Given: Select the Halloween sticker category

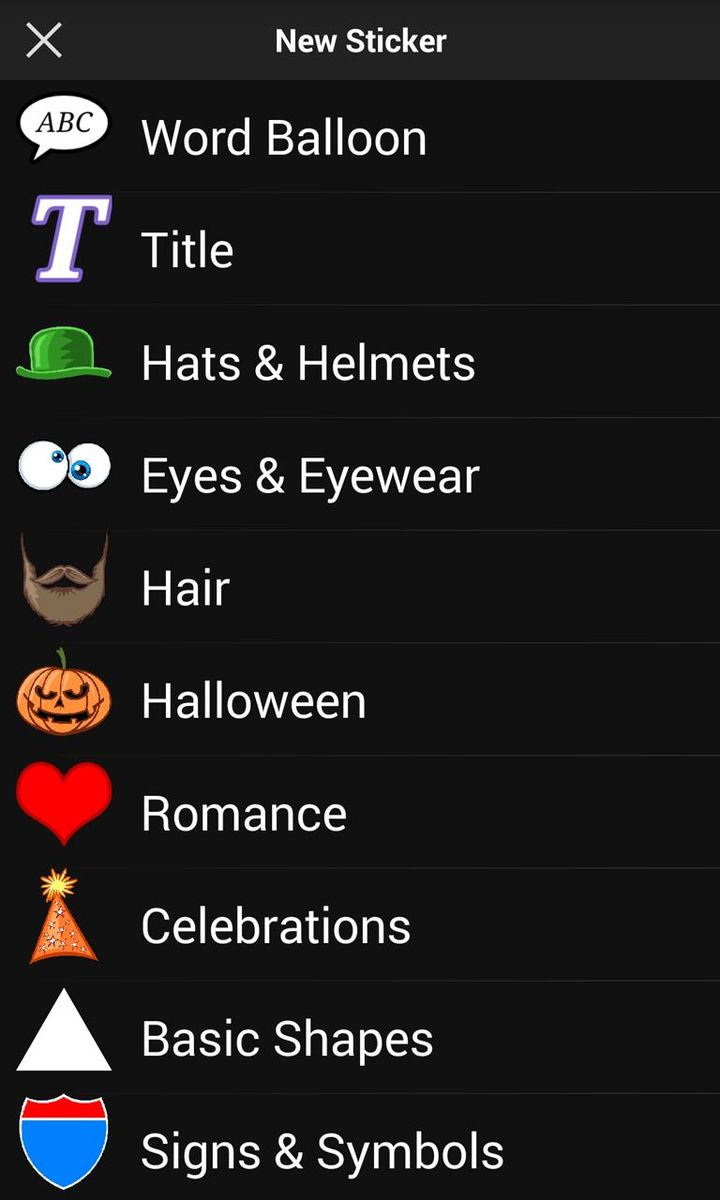Looking at the screenshot, I should point(253,700).
